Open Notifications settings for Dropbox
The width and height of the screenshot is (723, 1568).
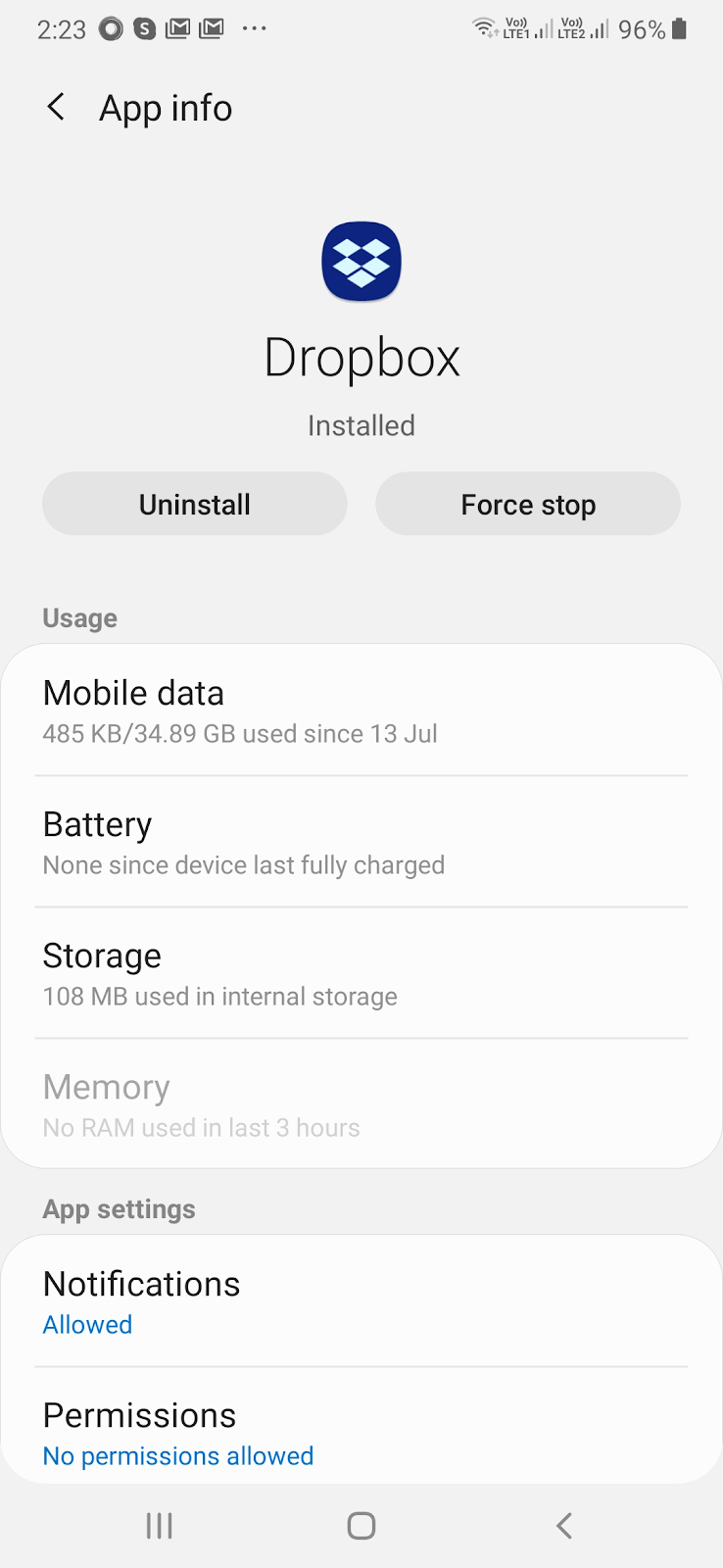click(x=361, y=1301)
